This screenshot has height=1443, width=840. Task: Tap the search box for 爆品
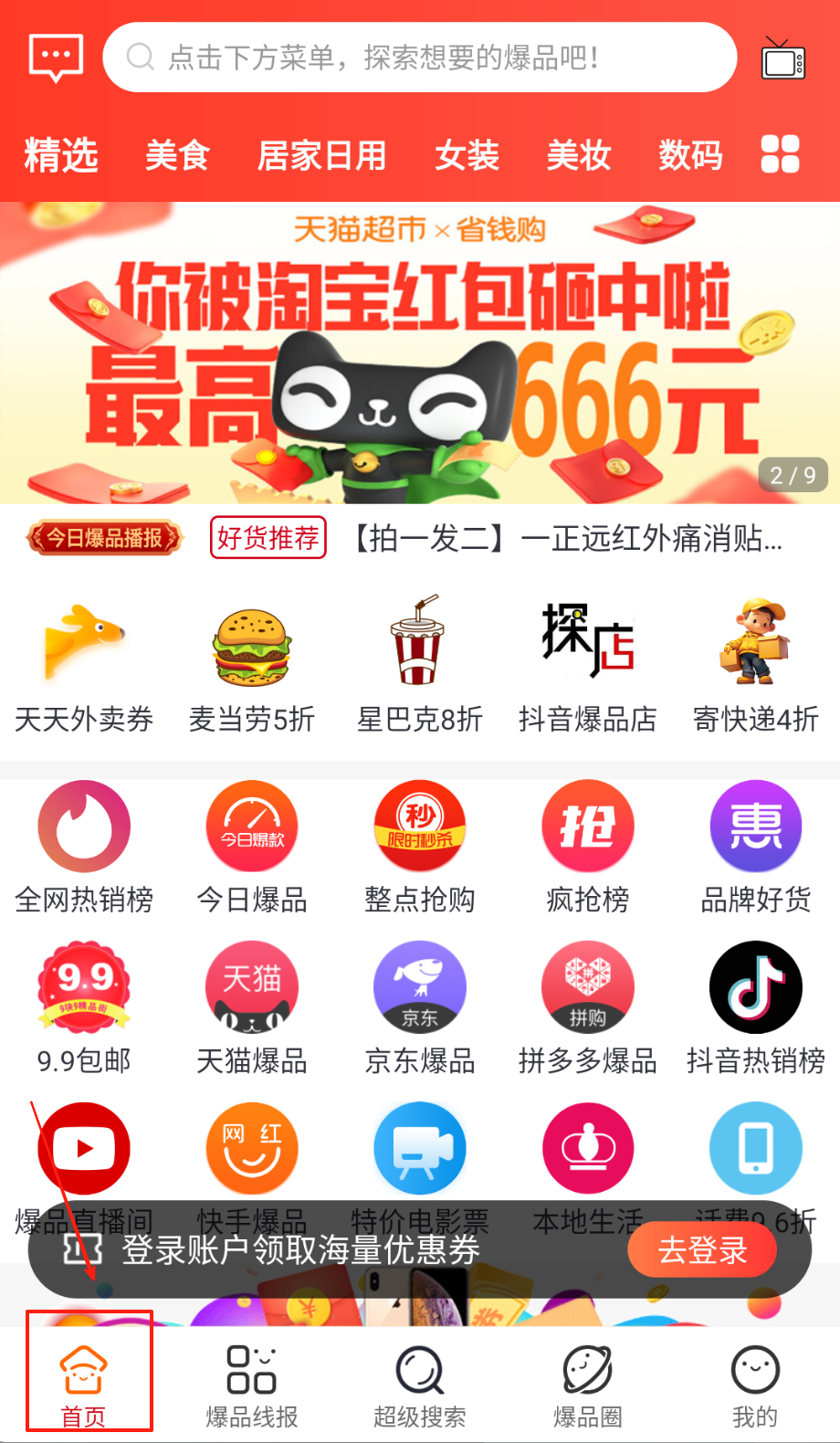[420, 58]
